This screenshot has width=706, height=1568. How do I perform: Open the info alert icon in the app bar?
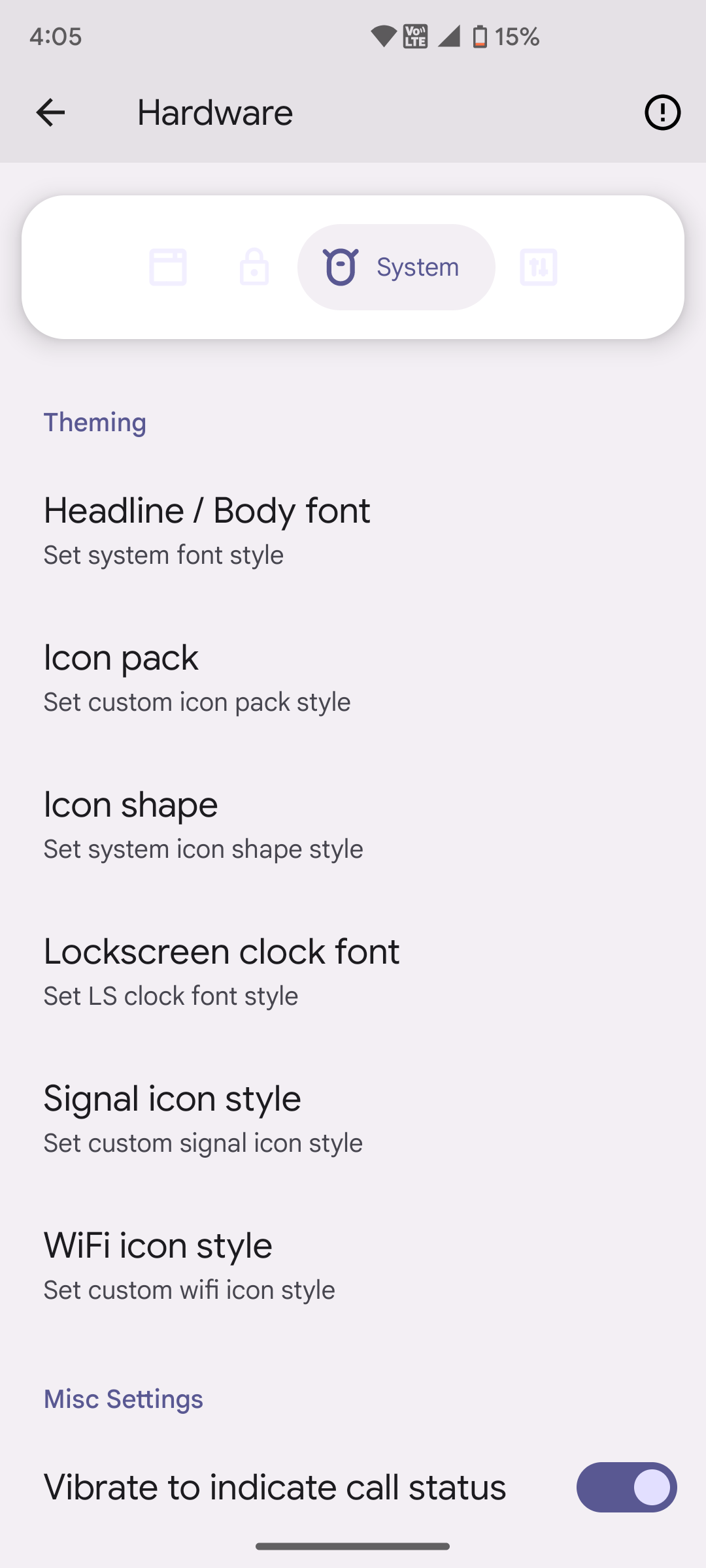662,113
